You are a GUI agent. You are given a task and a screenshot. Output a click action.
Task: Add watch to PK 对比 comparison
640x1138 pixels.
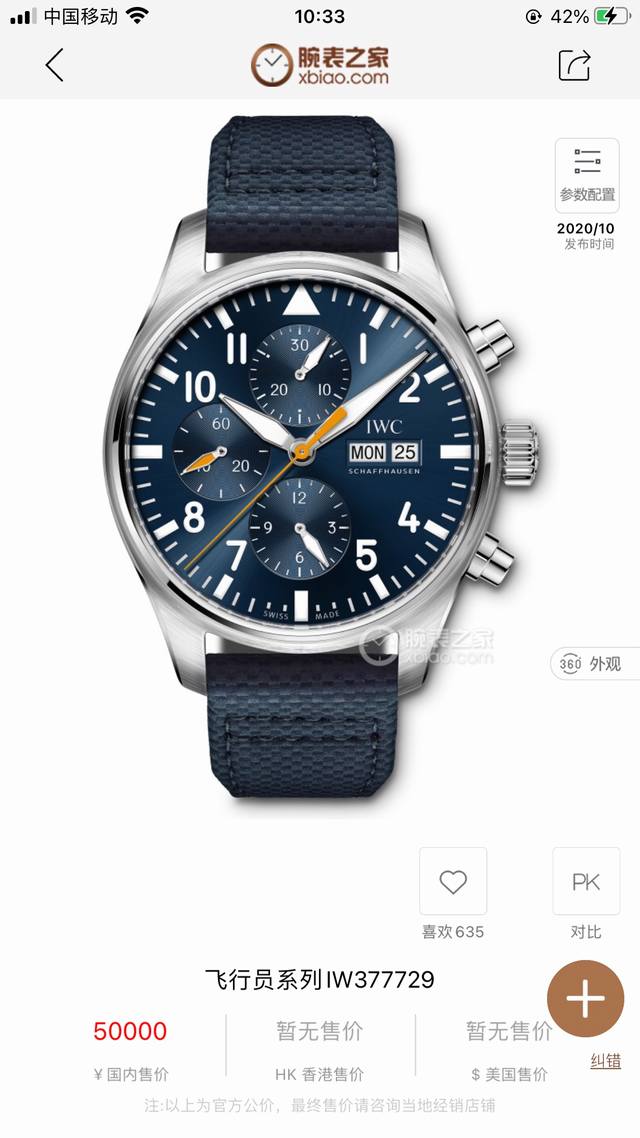point(586,882)
